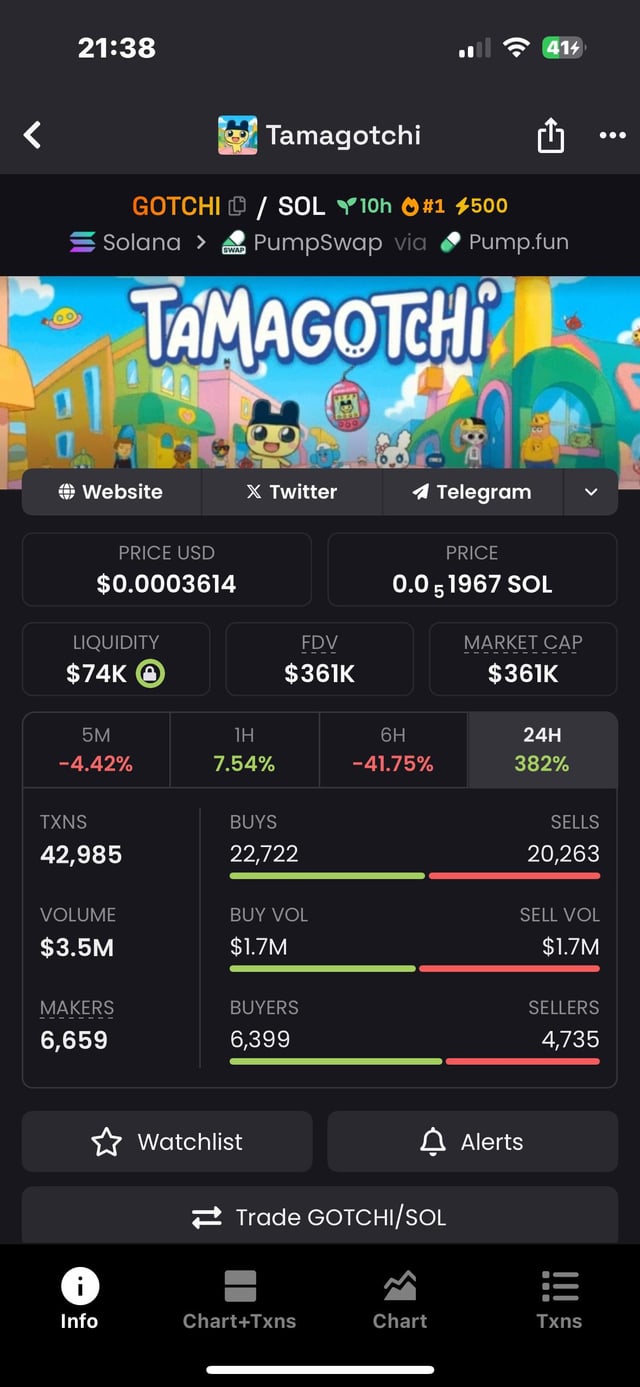Image resolution: width=640 pixels, height=1387 pixels.
Task: Open the token's Twitter page
Action: [291, 492]
